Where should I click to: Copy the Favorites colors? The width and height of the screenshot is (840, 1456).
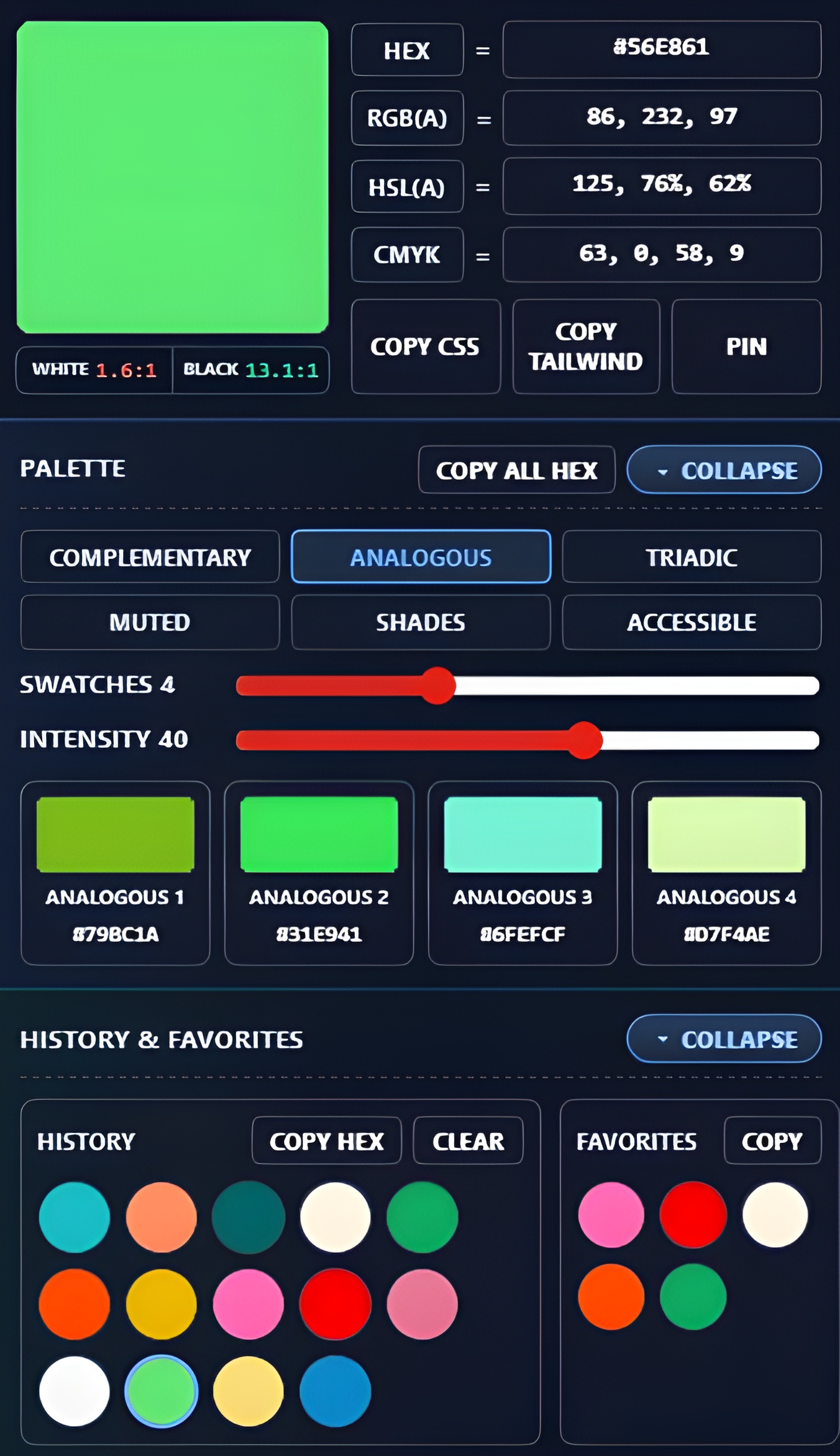pyautogui.click(x=772, y=1141)
